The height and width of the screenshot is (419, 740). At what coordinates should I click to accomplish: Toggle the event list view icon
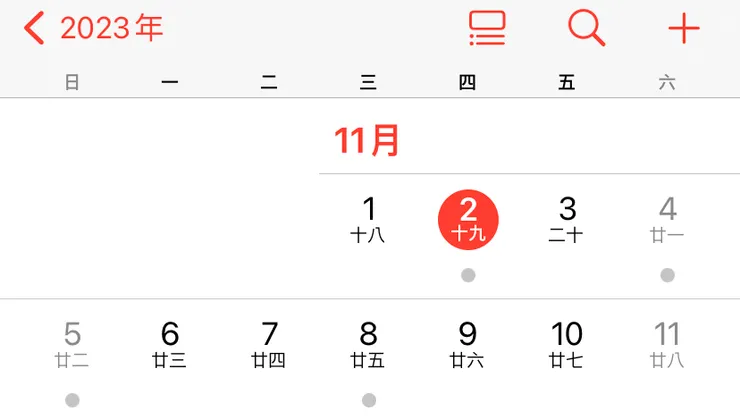[487, 28]
